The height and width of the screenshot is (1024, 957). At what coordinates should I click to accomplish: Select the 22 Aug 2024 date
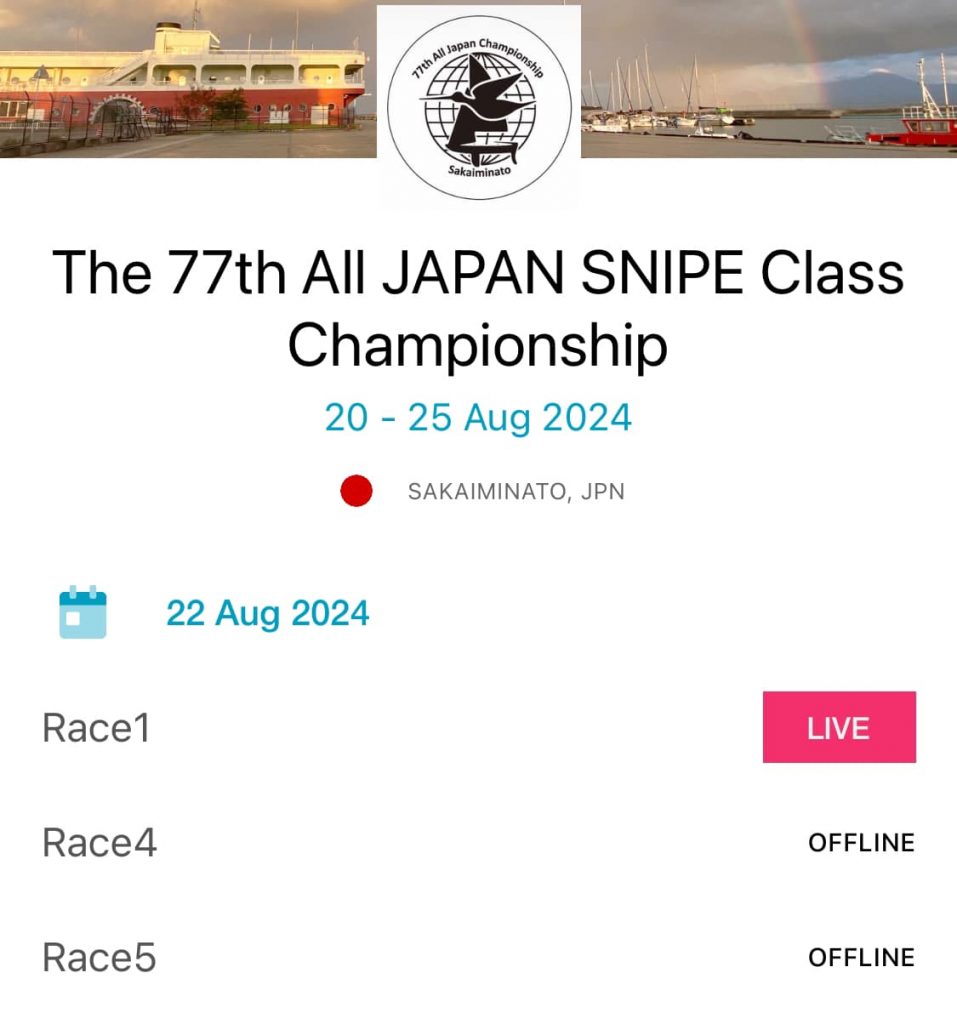(267, 613)
